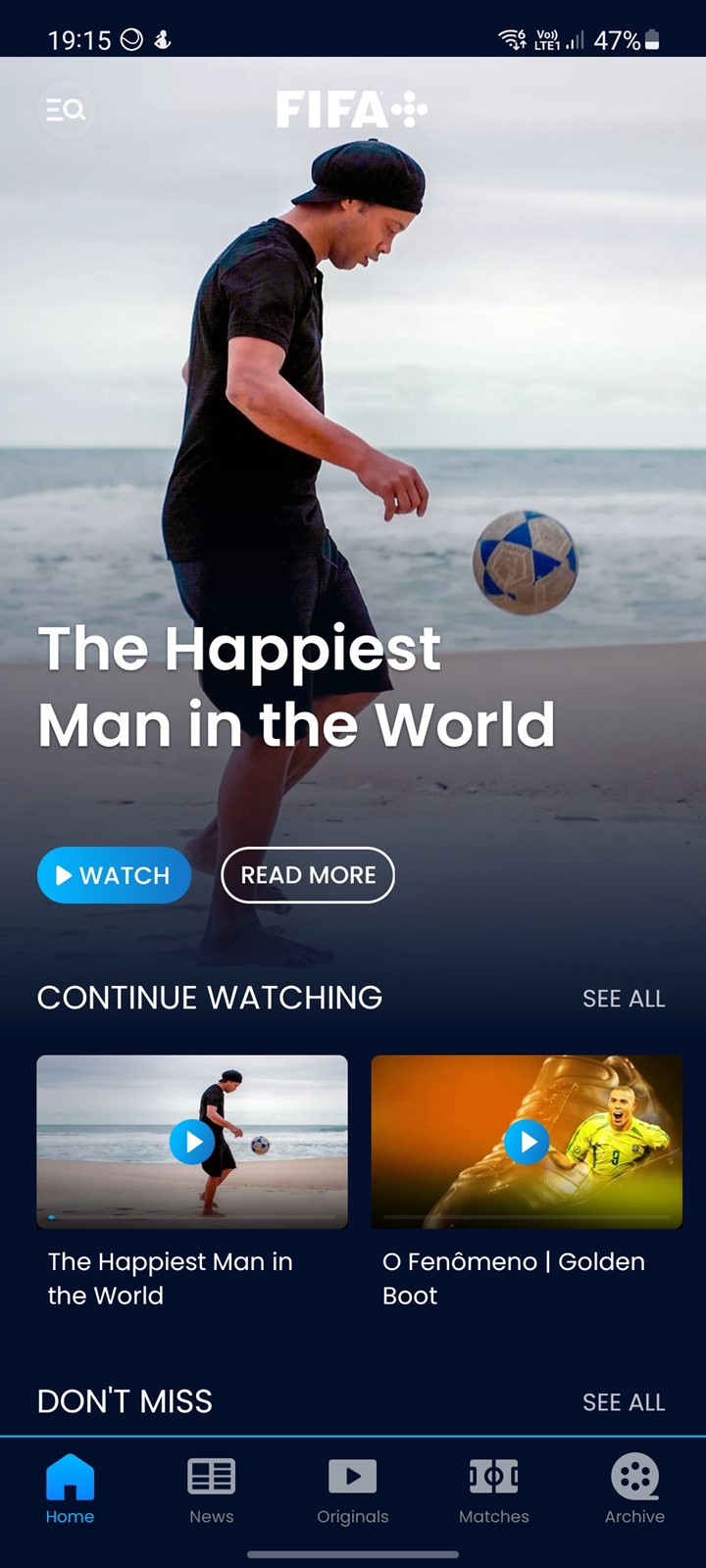Screen dimensions: 706x1568
Task: Resume The Happiest Man in the World thumbnail
Action: click(192, 1142)
